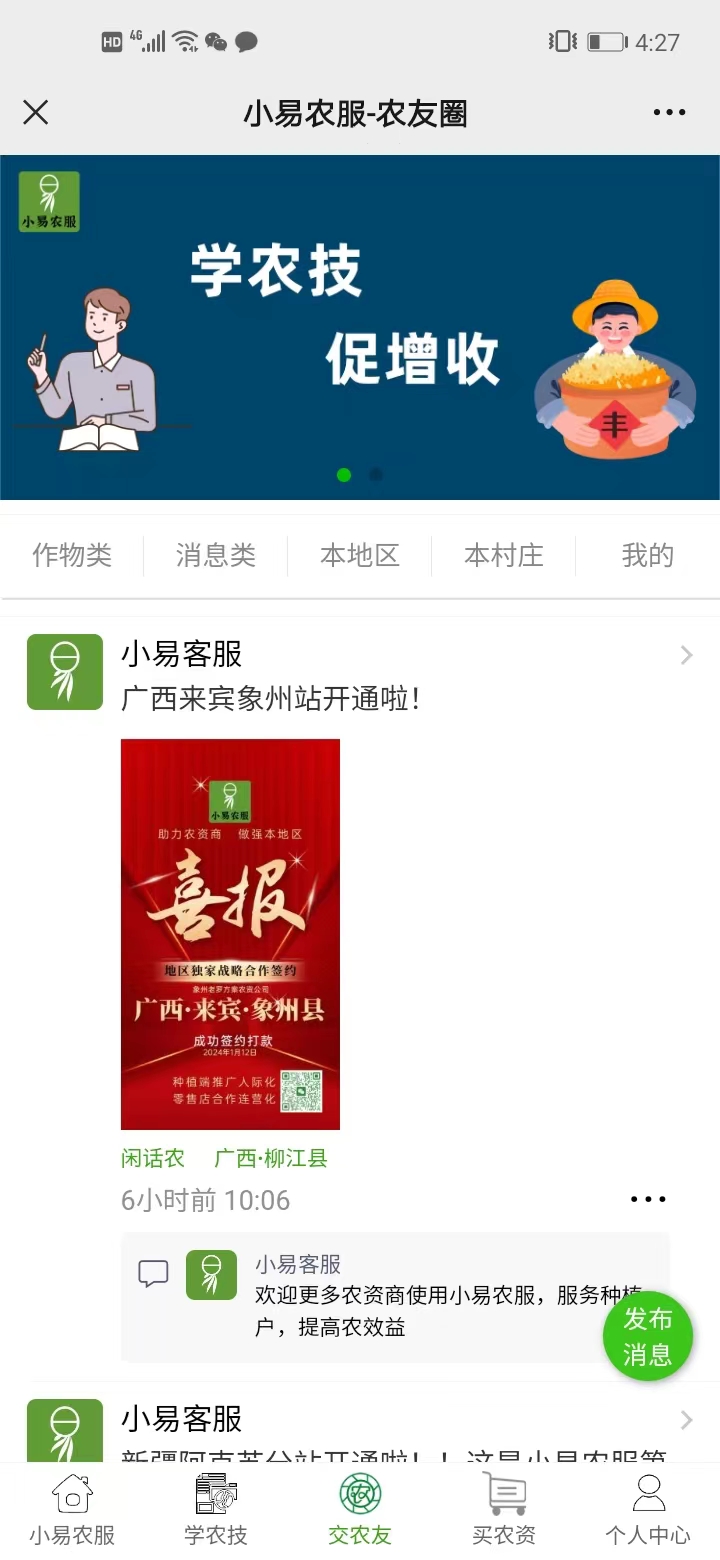View the 喜报 poster image in the post
720x1560 pixels.
pos(230,934)
